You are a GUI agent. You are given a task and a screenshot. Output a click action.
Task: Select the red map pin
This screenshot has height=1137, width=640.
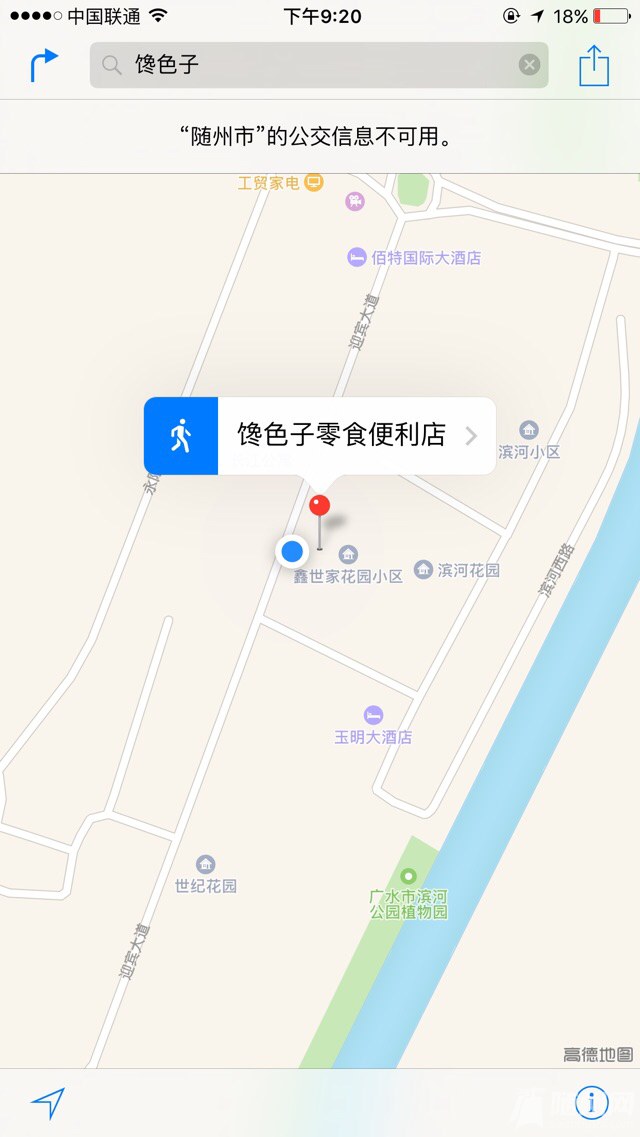pyautogui.click(x=319, y=506)
